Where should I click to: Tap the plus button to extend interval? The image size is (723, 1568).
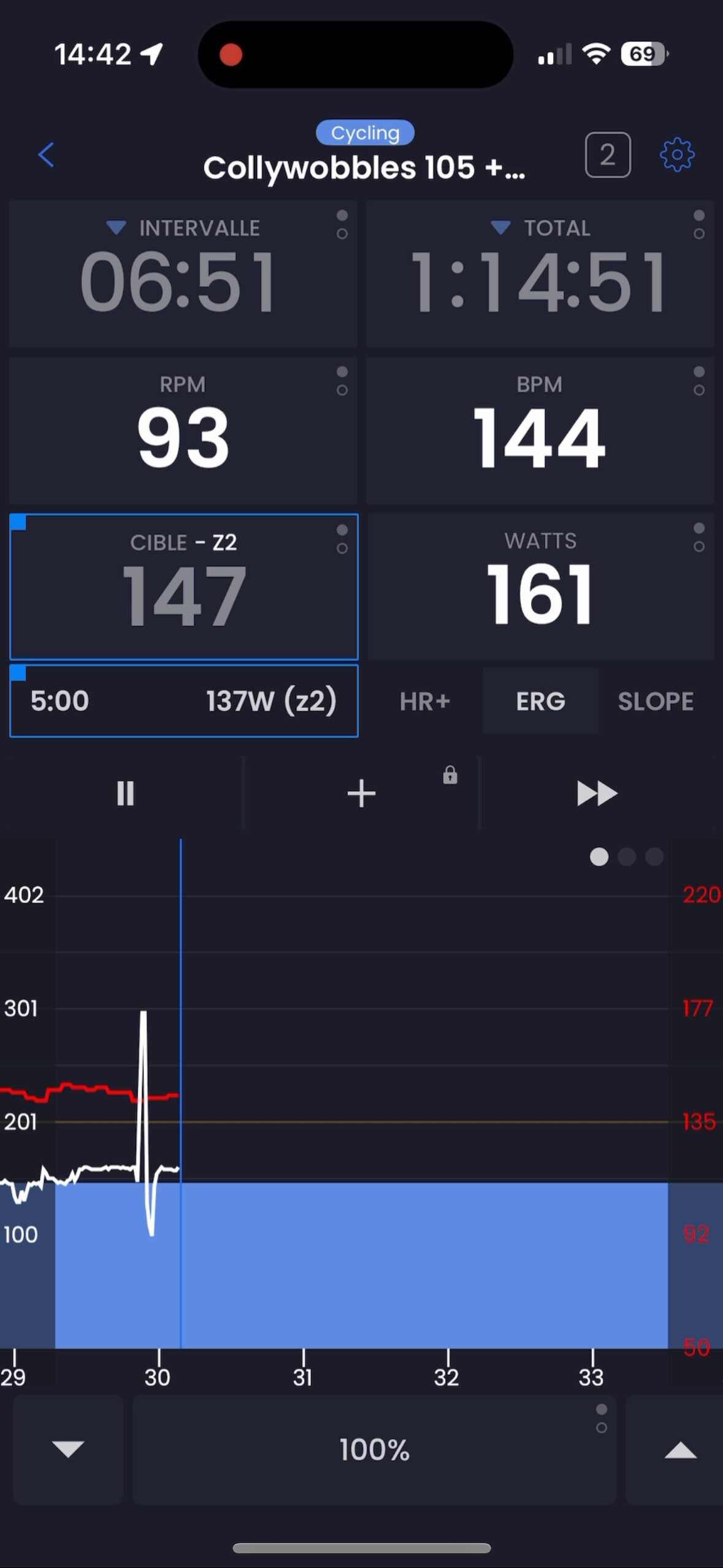[361, 793]
